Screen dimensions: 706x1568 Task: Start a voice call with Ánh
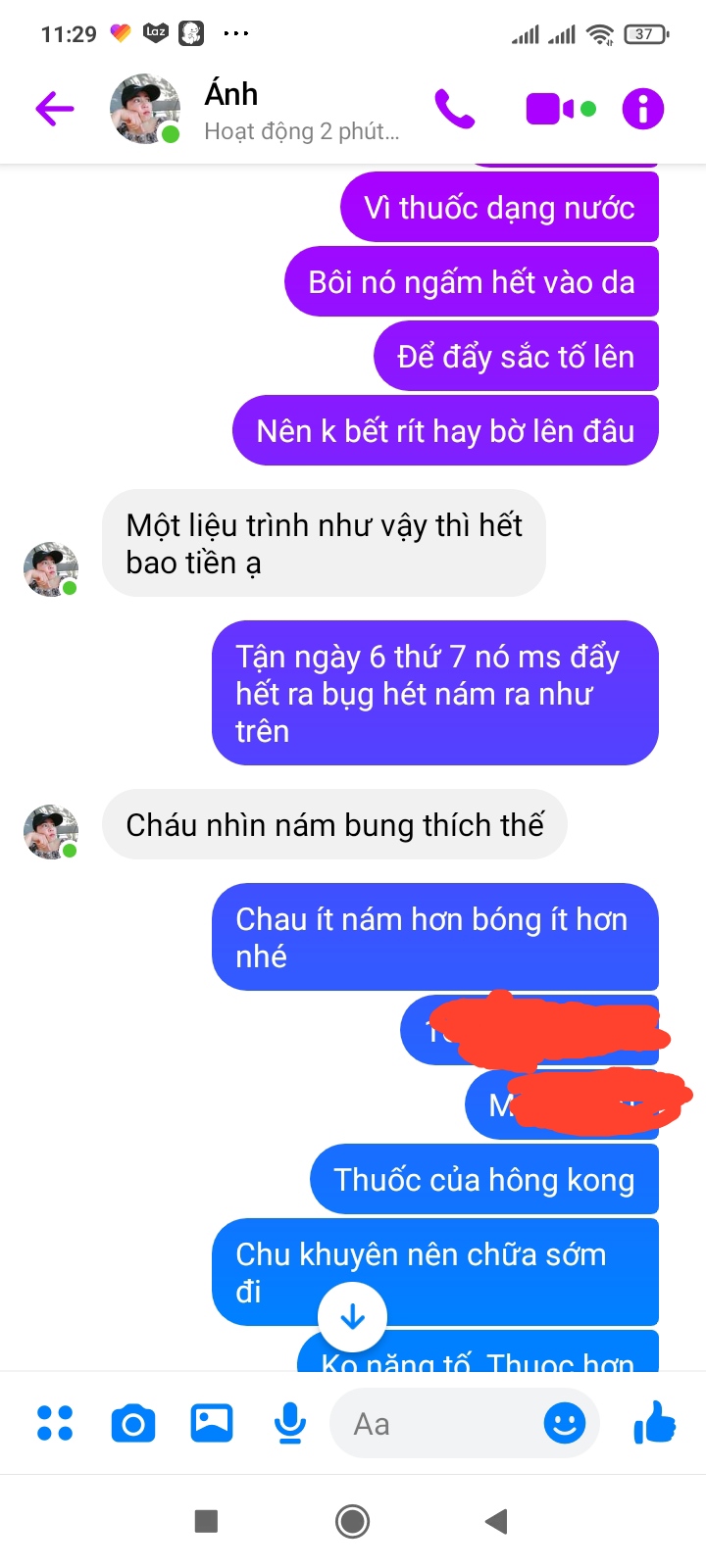(x=454, y=109)
